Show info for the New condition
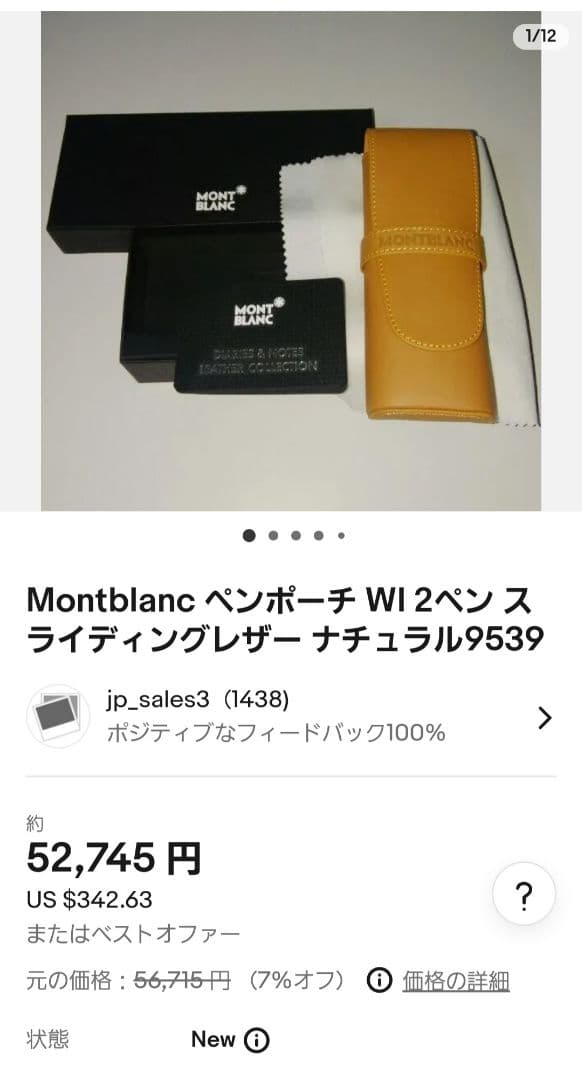582x1080 pixels. point(256,1040)
